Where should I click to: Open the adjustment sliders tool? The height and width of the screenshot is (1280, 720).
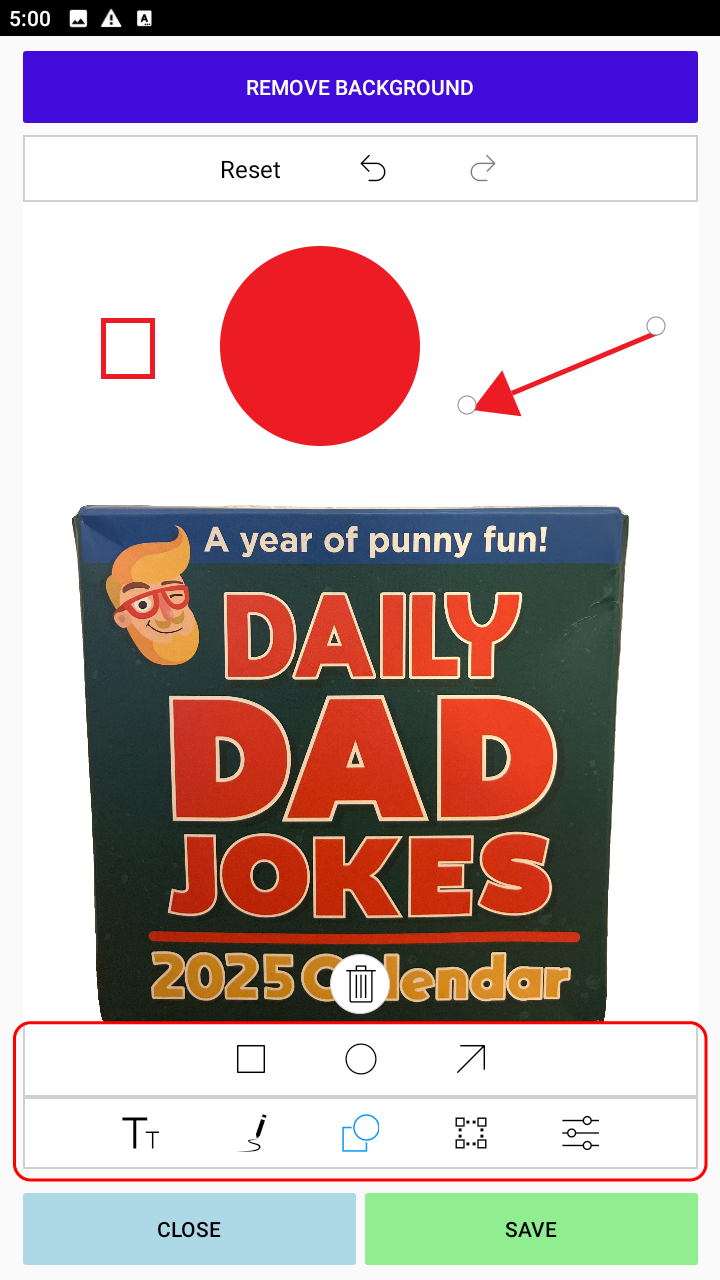click(x=580, y=1134)
